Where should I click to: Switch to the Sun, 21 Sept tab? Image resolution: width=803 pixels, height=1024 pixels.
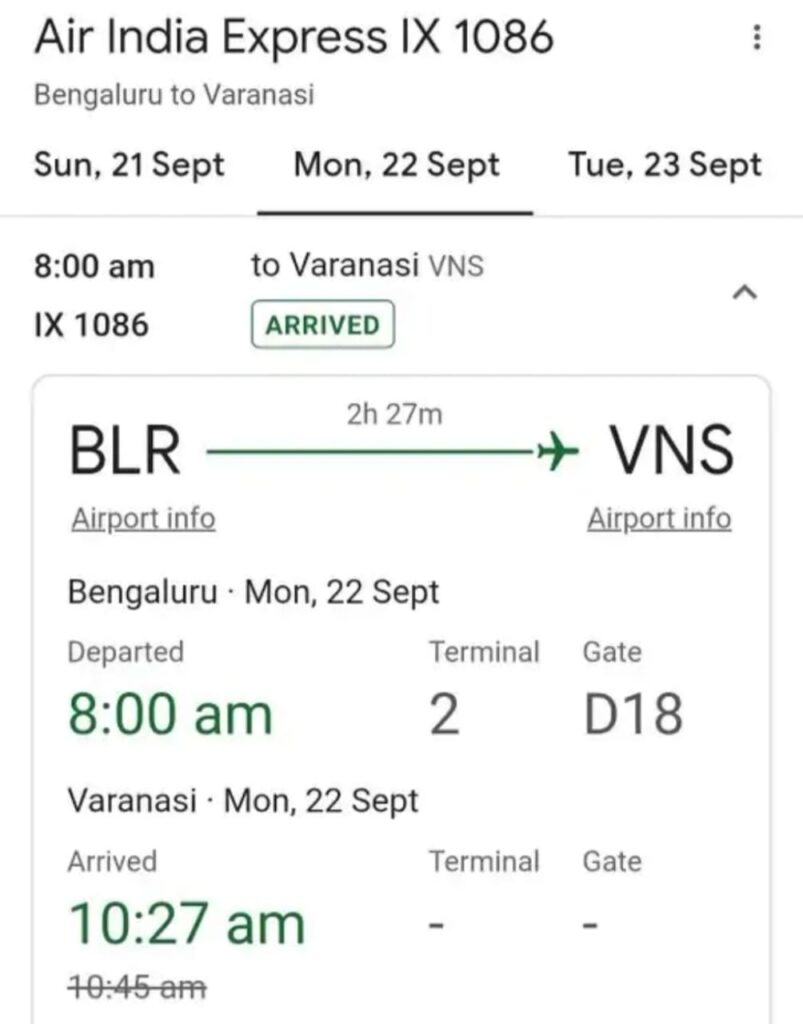point(129,165)
